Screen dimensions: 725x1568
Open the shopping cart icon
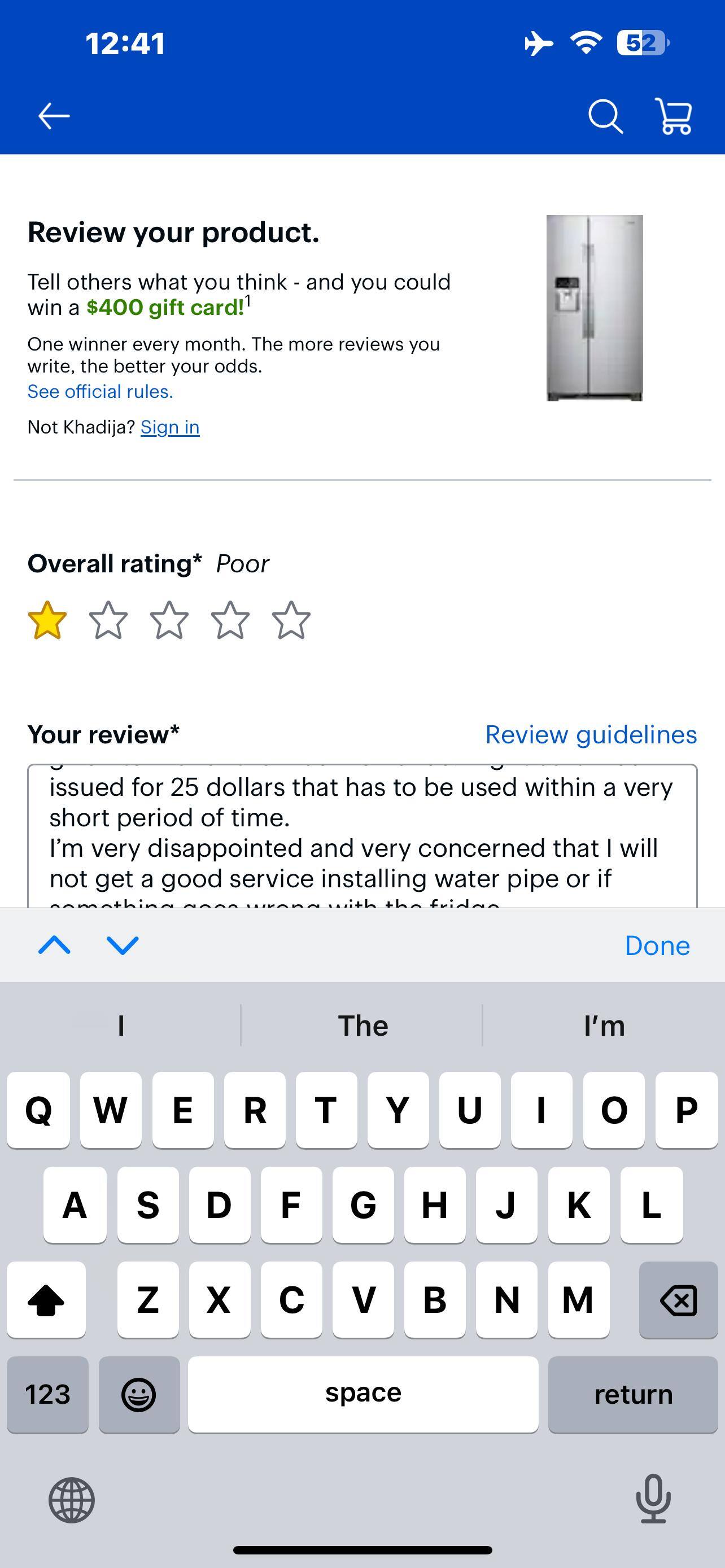coord(675,116)
